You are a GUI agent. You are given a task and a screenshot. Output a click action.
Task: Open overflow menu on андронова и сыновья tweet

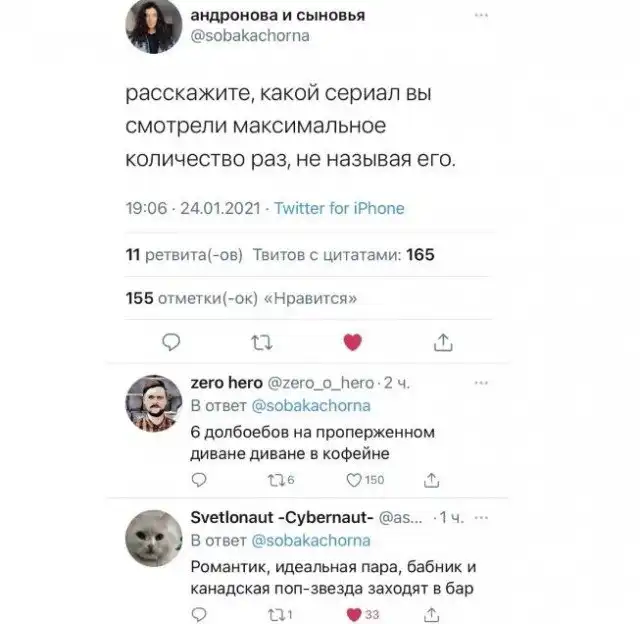[481, 16]
